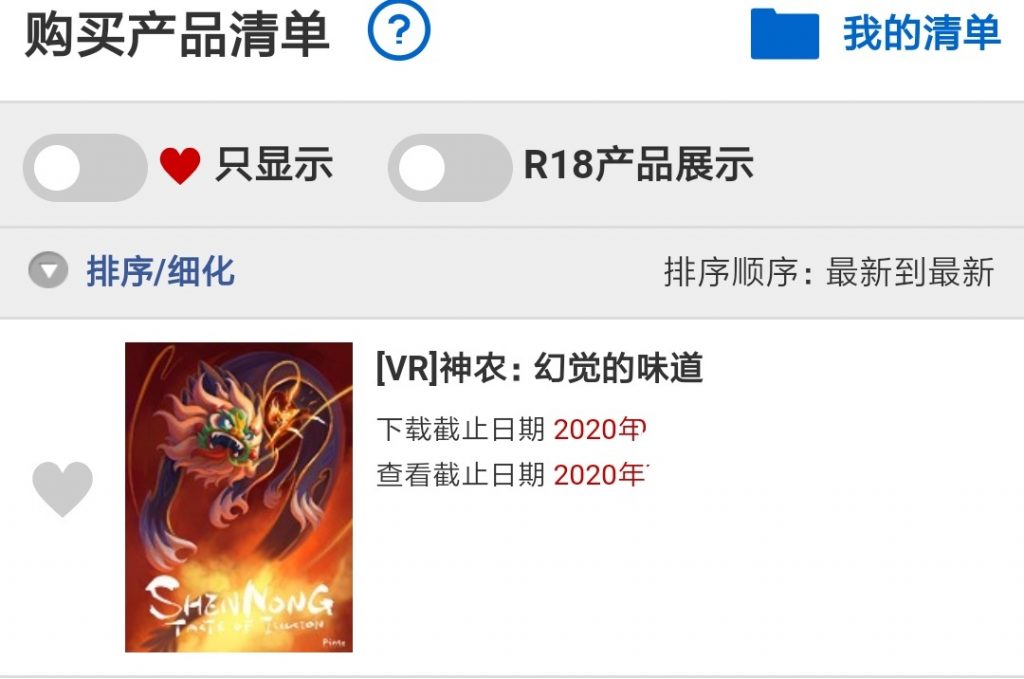Screen dimensions: 1024x679
Task: Open [VR]神农: 幻觉的味道 product title
Action: (539, 369)
